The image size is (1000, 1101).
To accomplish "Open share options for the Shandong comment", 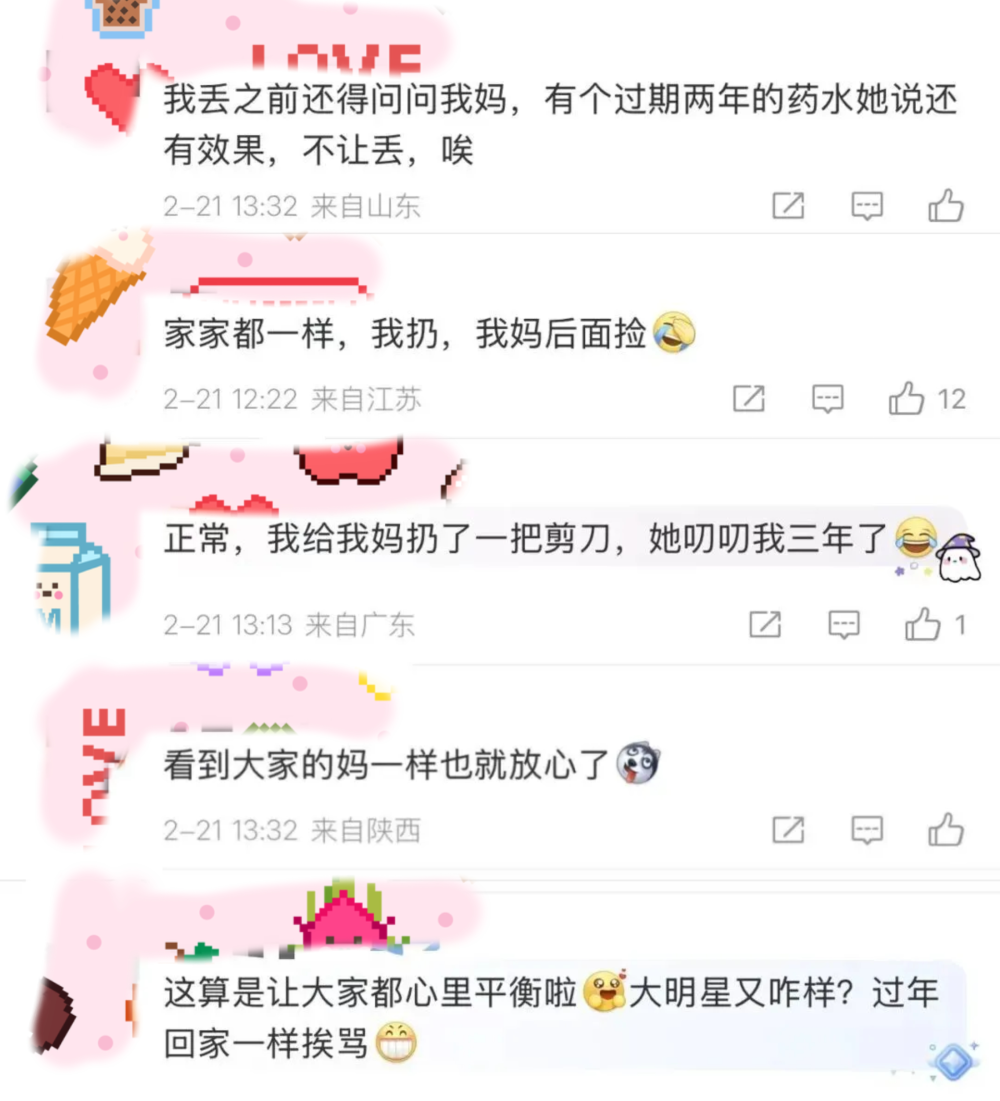I will pyautogui.click(x=788, y=206).
